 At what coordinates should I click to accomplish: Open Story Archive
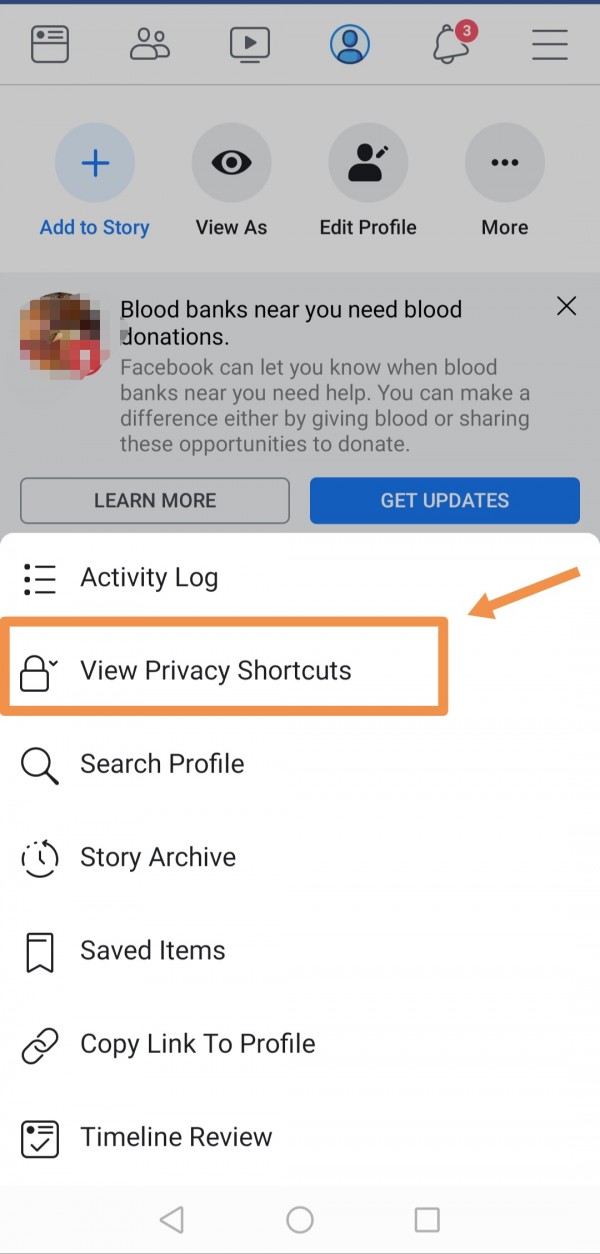click(x=158, y=858)
